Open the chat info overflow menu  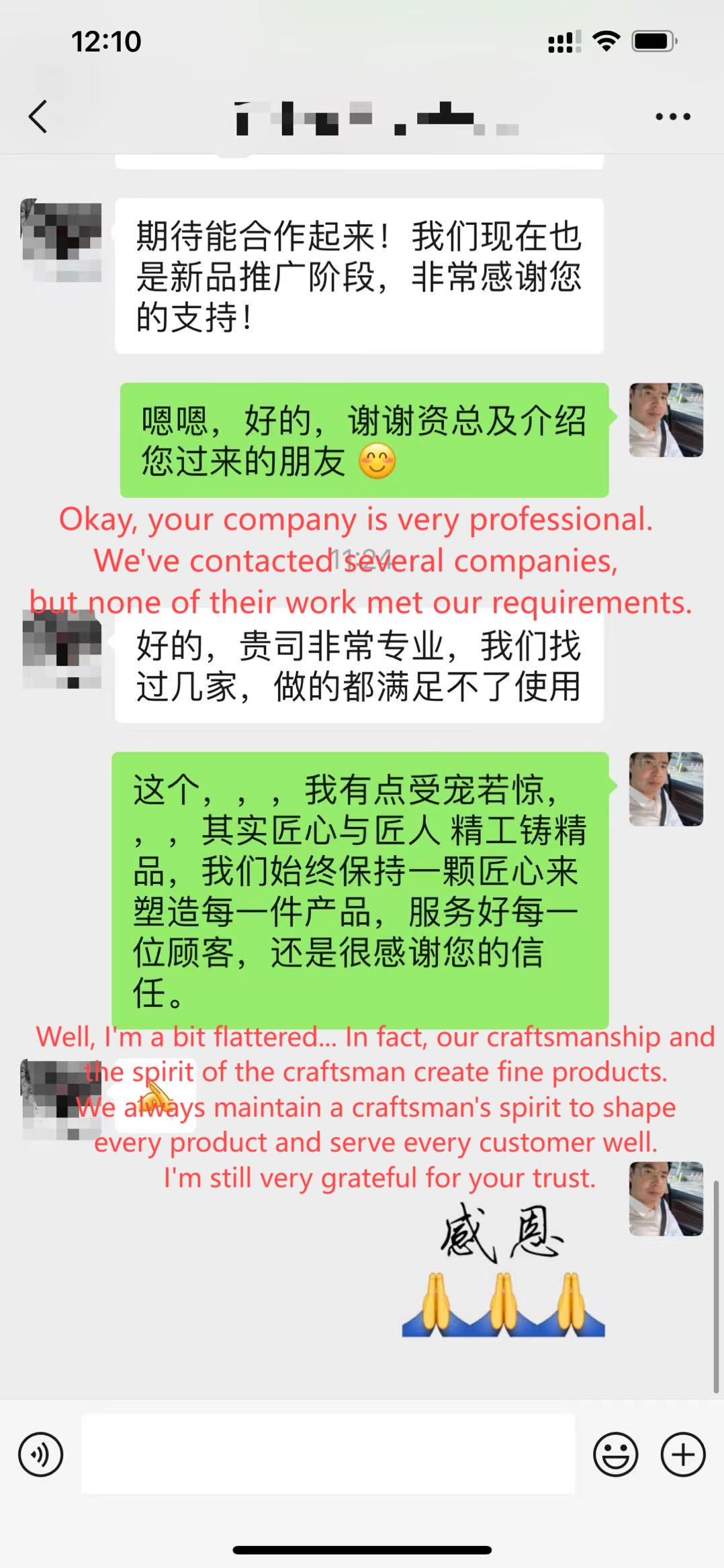672,117
